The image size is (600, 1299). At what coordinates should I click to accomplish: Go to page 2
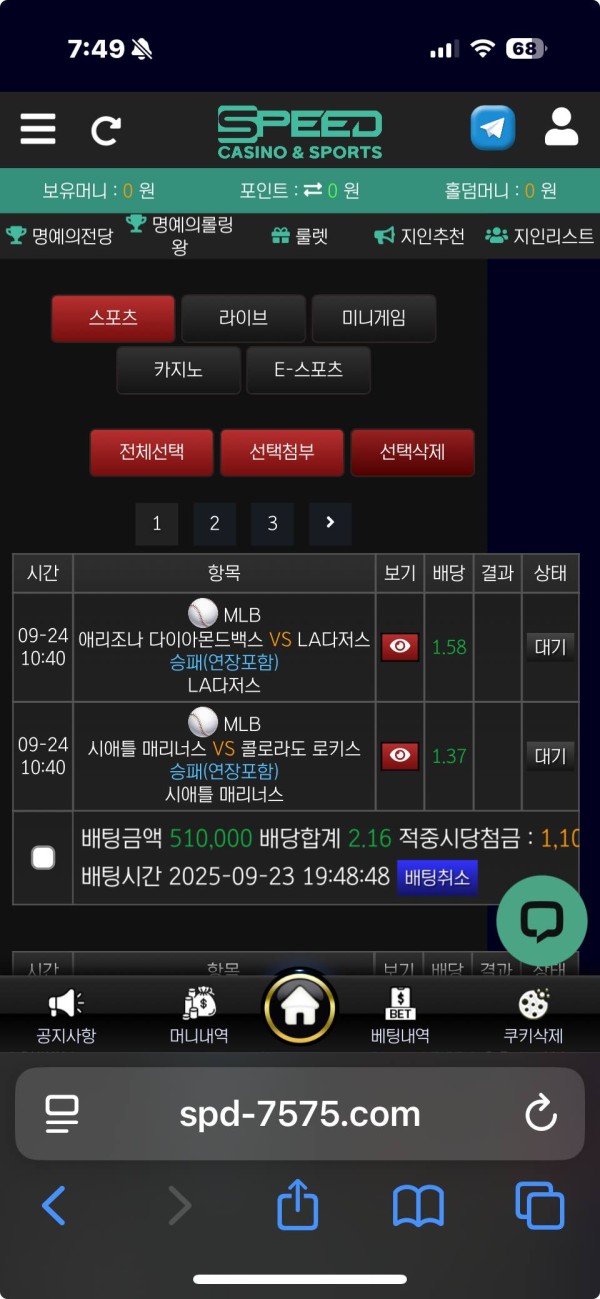[x=214, y=523]
